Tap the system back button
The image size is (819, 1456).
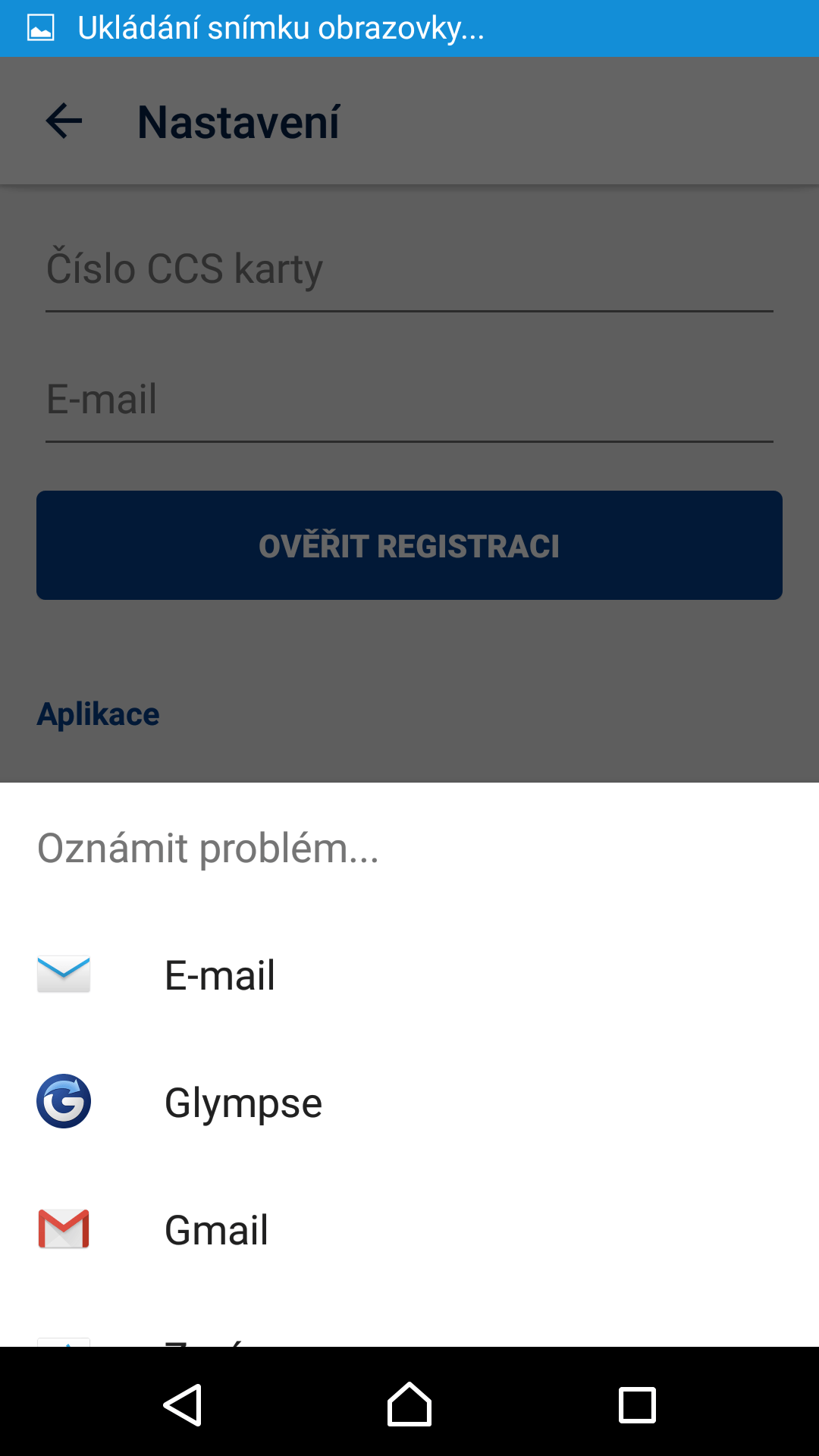[x=182, y=1404]
